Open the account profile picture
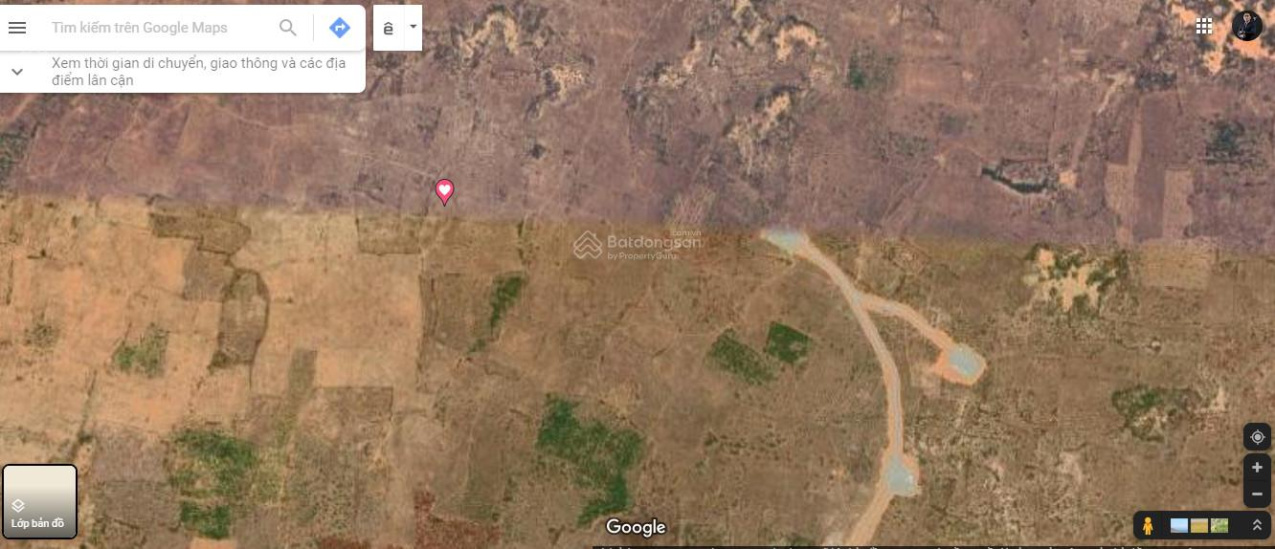Image resolution: width=1275 pixels, height=549 pixels. [1246, 26]
